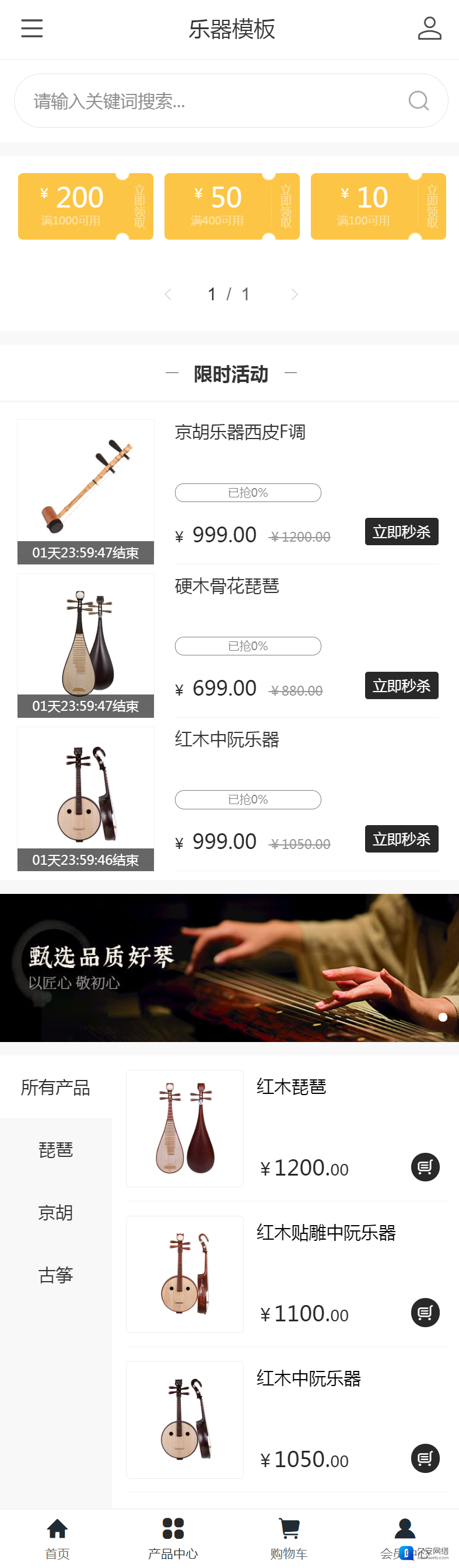Claim the ¥10 coupon
The image size is (459, 1568).
pos(432,206)
